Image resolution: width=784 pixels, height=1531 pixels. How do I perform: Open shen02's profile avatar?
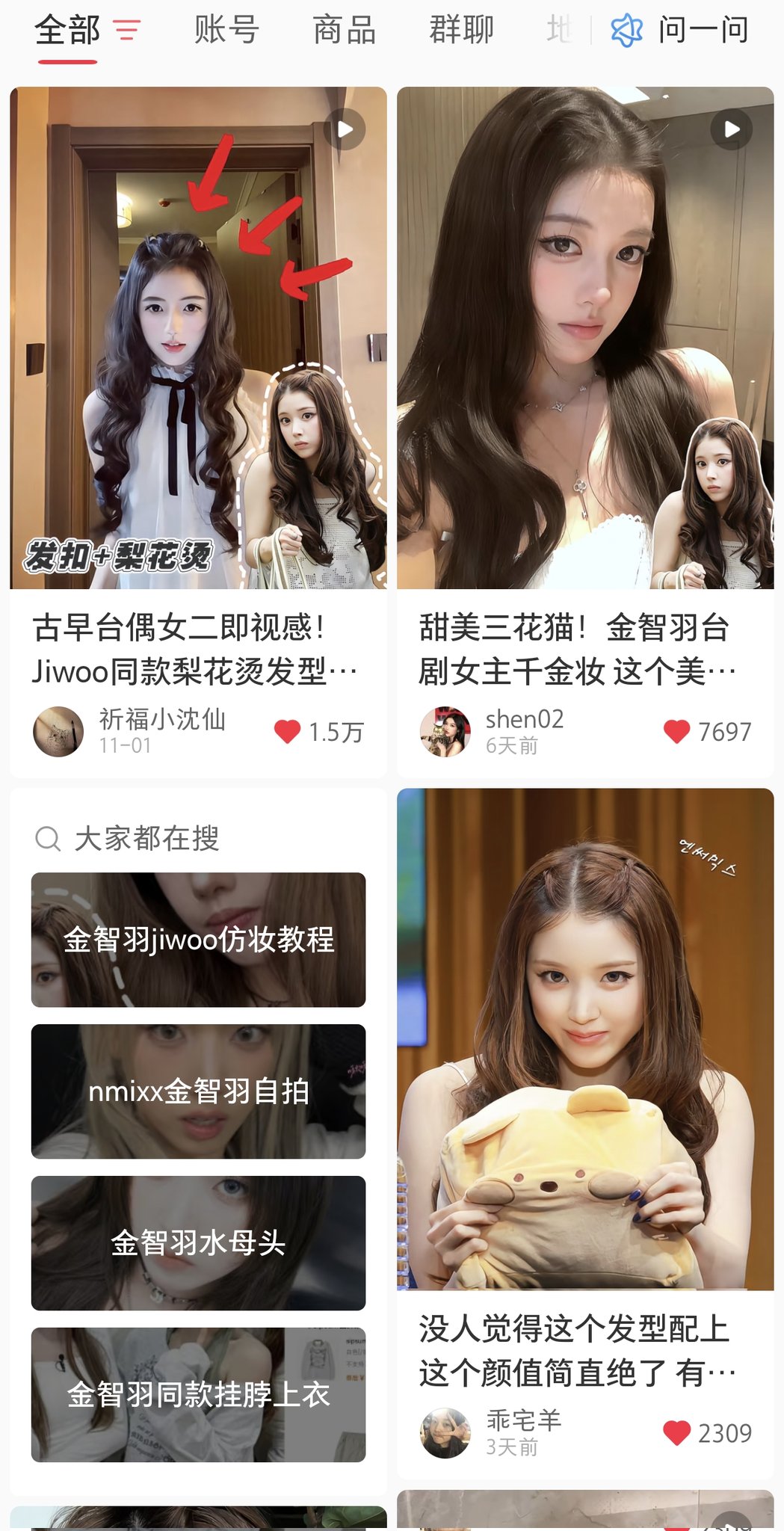point(445,732)
